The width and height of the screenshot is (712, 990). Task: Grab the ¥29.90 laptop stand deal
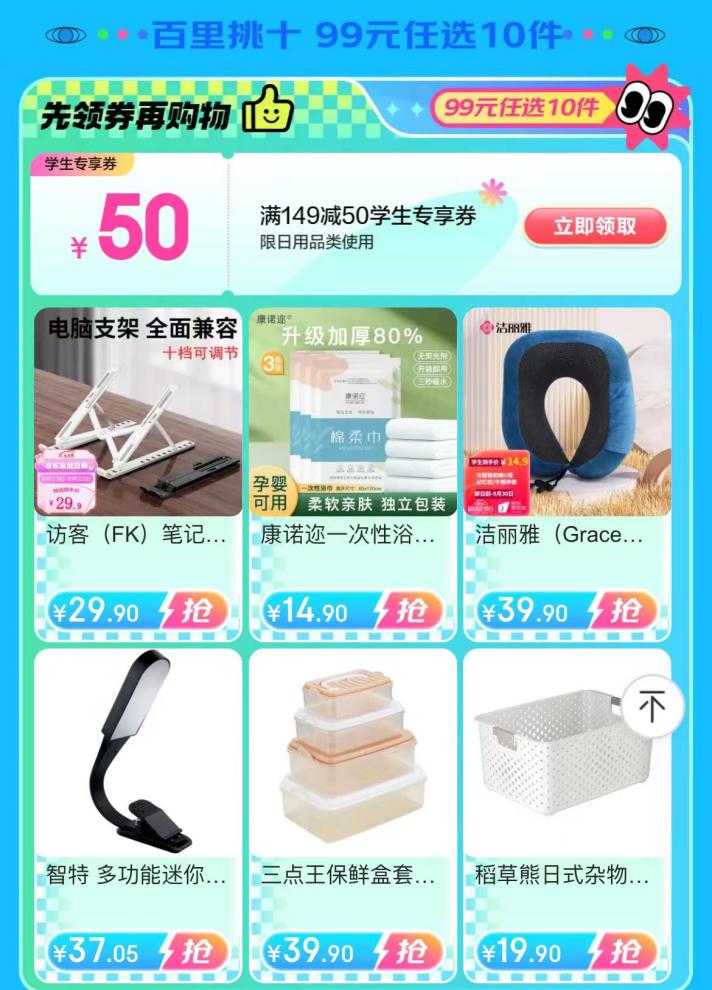tap(193, 611)
